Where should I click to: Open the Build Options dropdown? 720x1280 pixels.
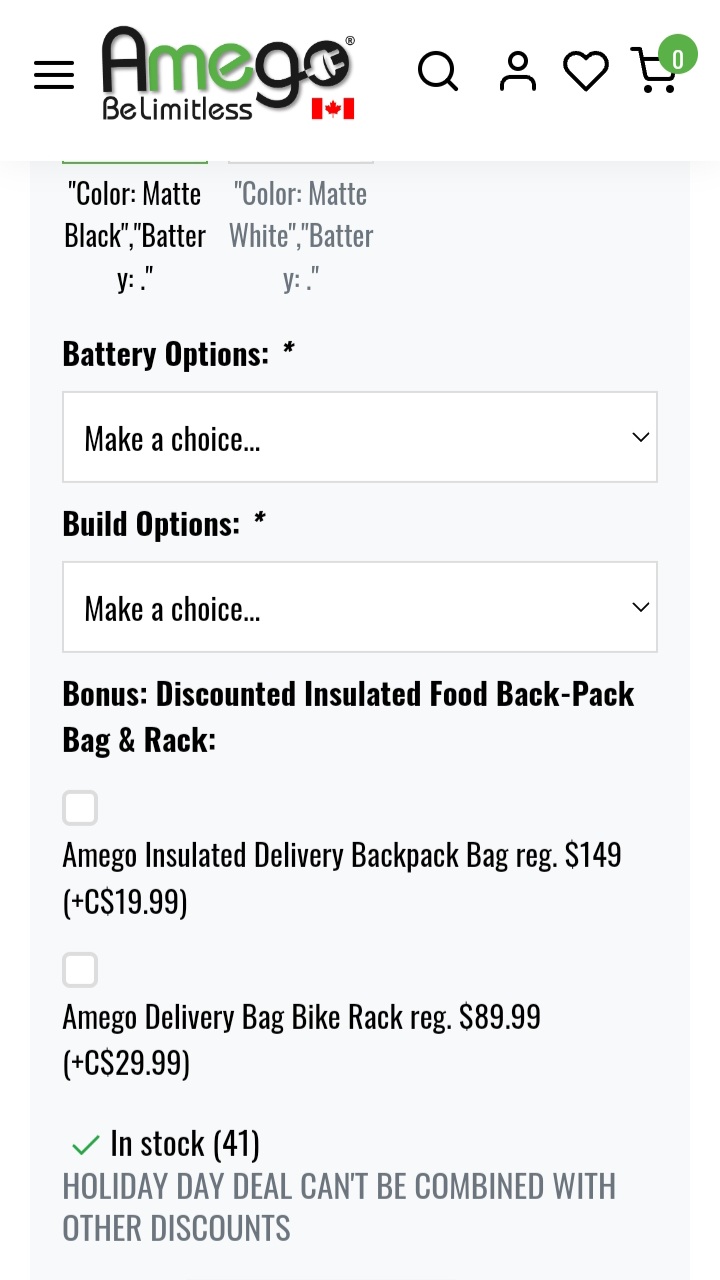[x=360, y=607]
